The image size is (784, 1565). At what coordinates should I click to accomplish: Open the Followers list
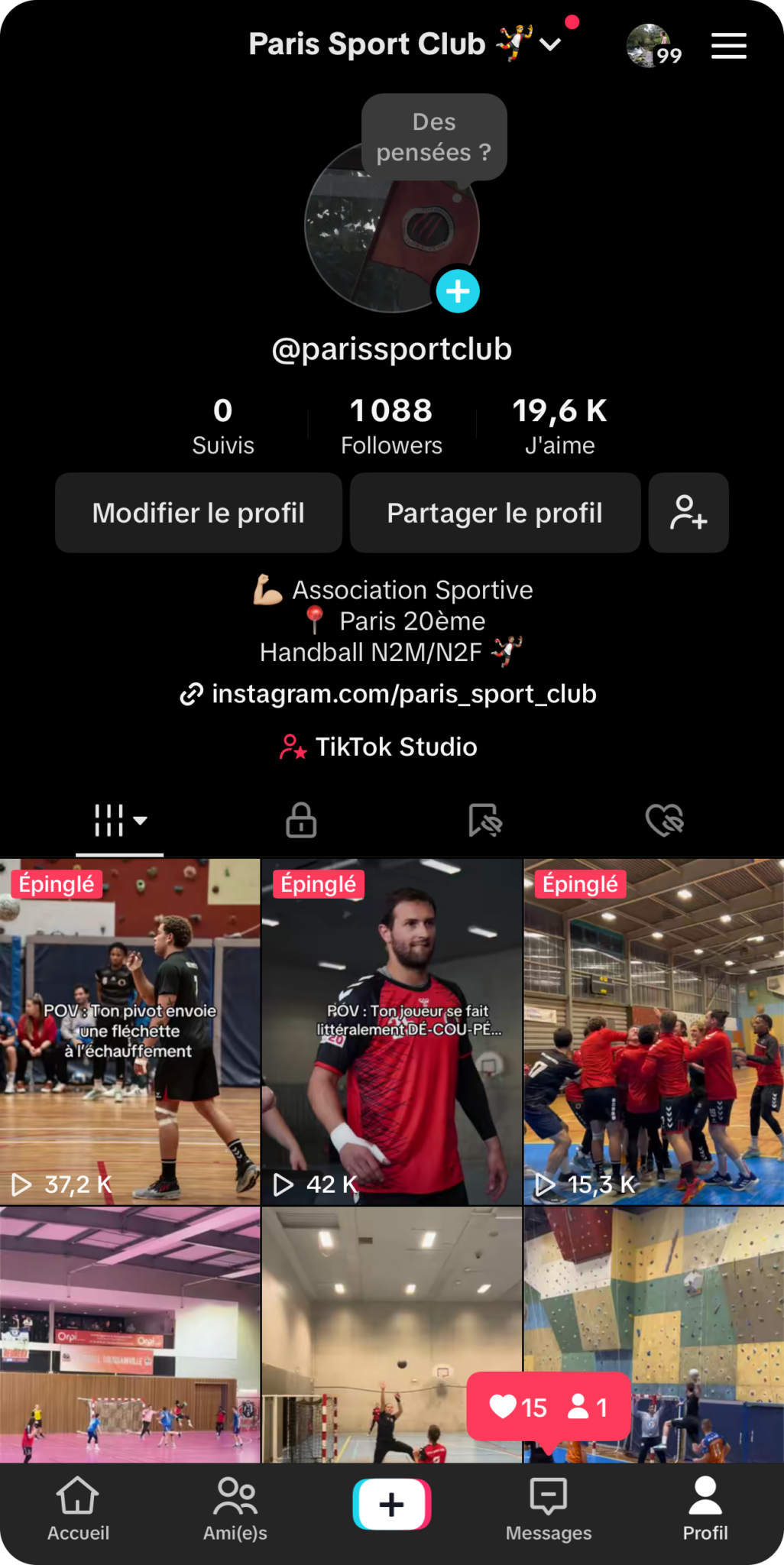pos(391,426)
